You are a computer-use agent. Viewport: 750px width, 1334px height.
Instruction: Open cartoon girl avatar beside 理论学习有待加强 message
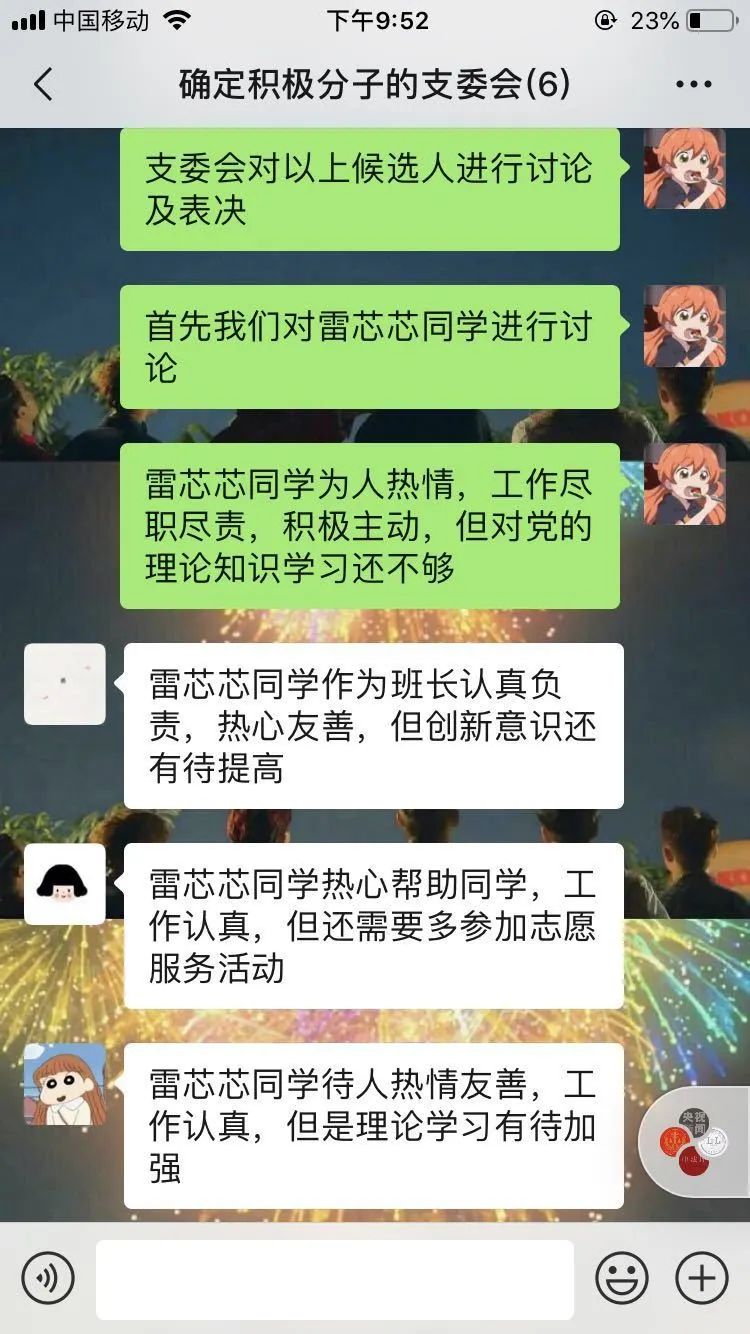[65, 1084]
